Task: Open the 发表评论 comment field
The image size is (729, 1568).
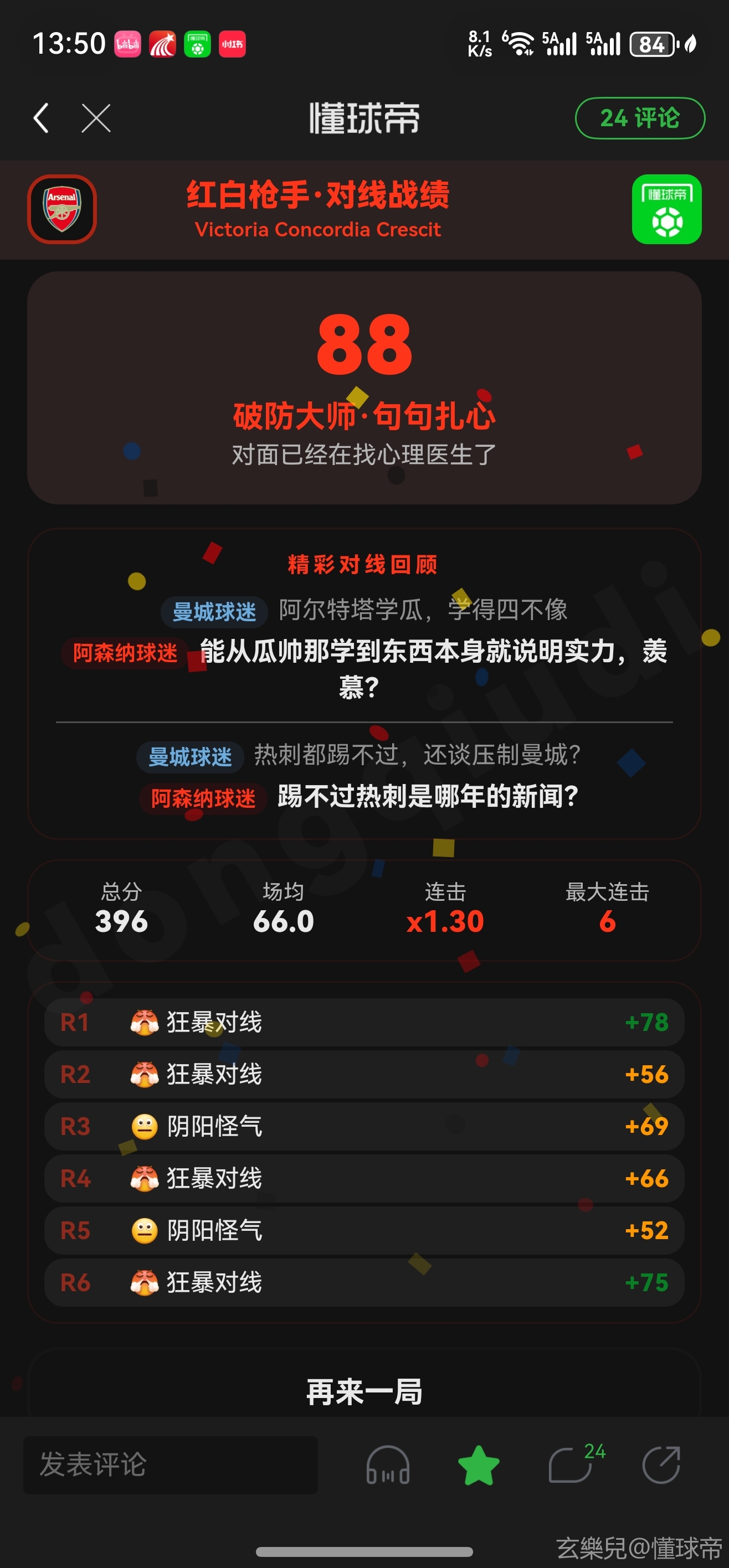Action: coord(171,1464)
